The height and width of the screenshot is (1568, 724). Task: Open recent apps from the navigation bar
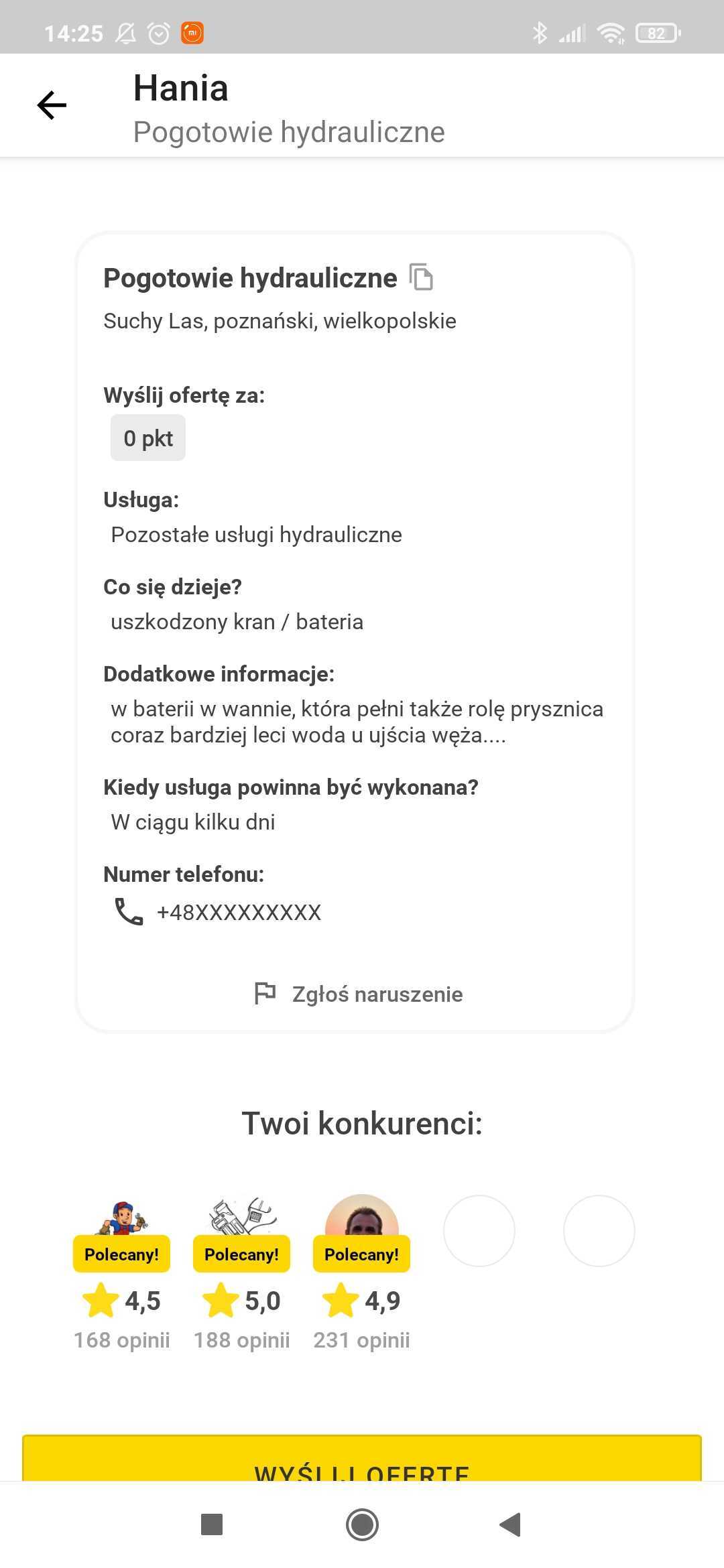(x=212, y=1524)
